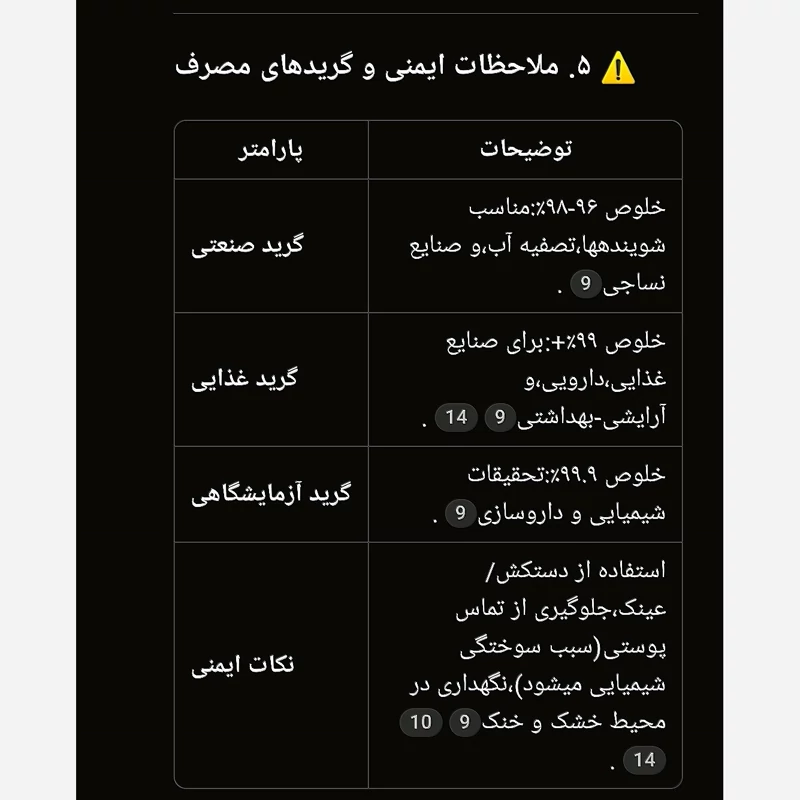Open citation 9 in the نکات ایمنی row
Viewport: 800px width, 800px height.
click(463, 722)
